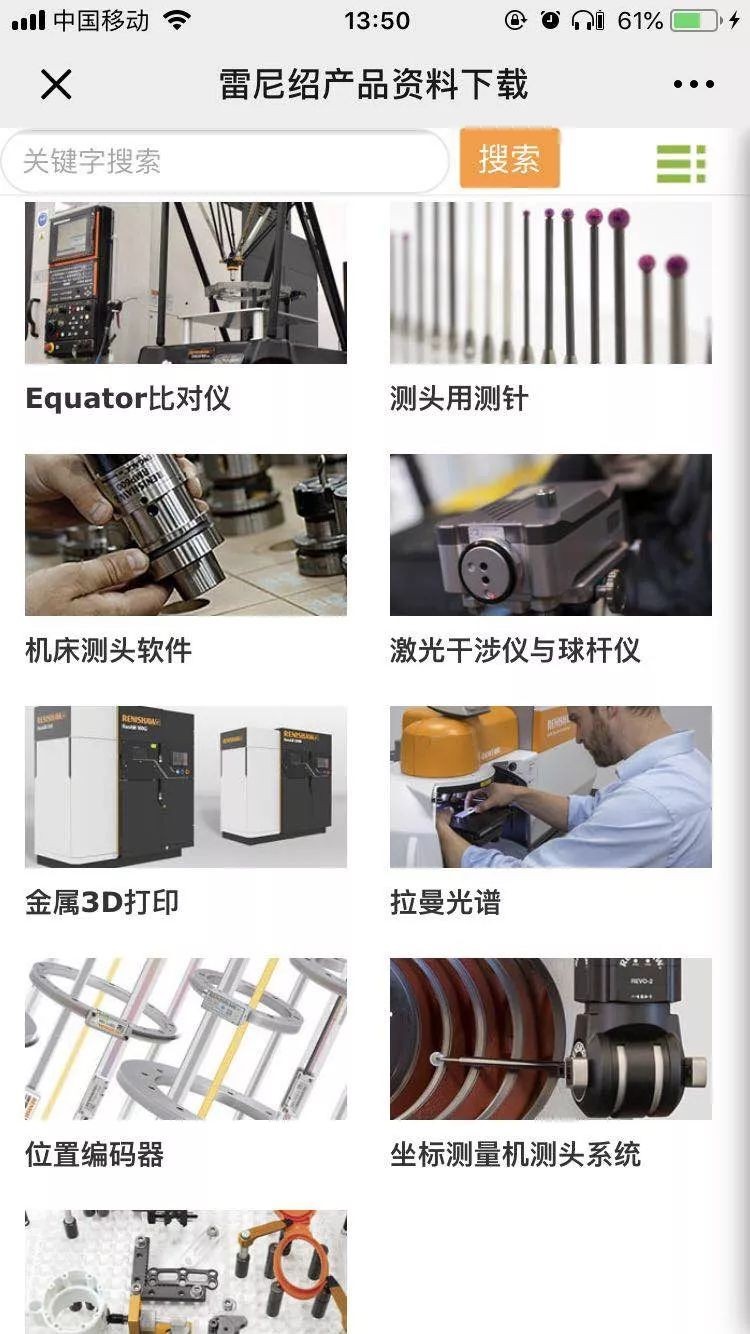This screenshot has width=750, height=1334.
Task: Close the page with the X icon
Action: pos(56,85)
